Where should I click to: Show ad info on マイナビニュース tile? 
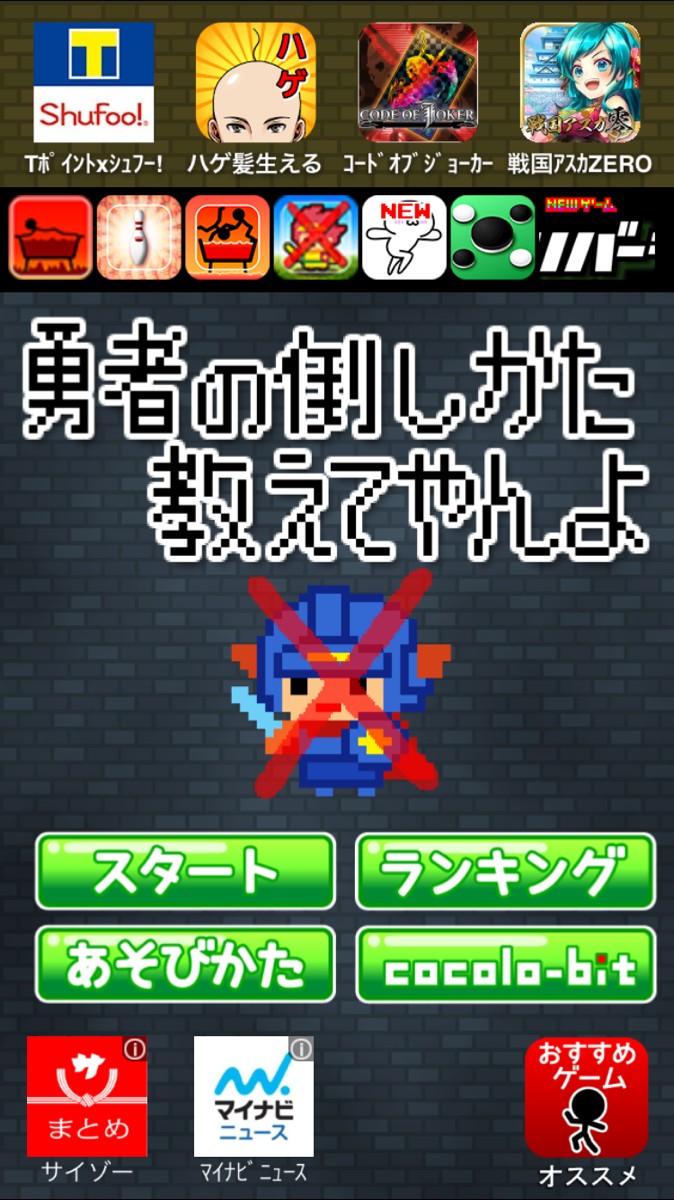[x=301, y=1049]
